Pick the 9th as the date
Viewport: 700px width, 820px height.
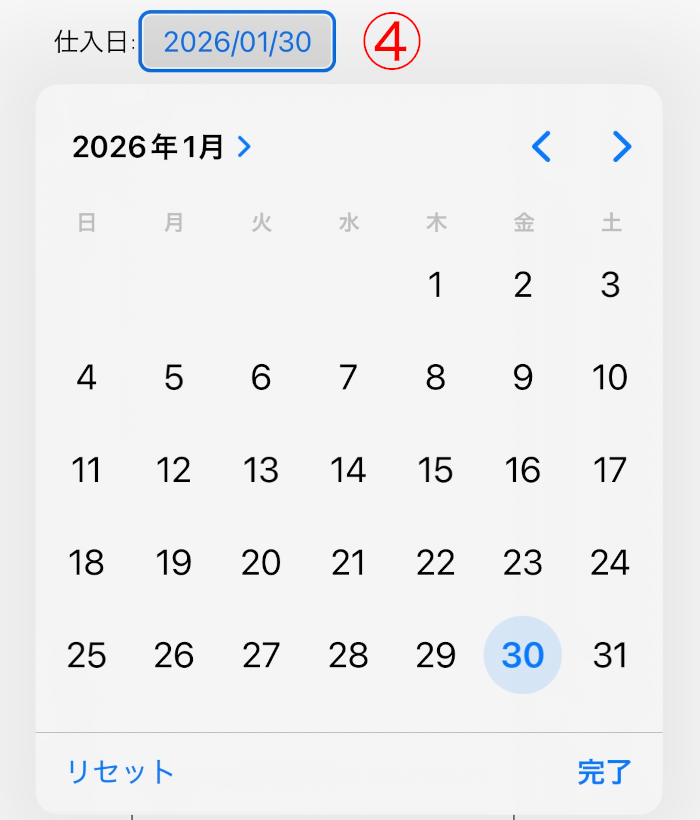522,378
